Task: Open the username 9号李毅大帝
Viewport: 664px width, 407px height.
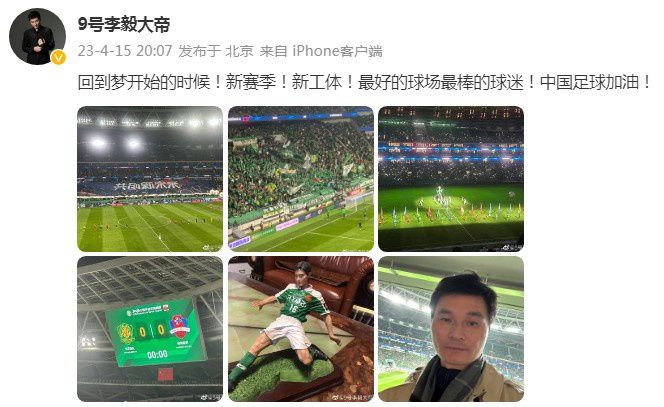Action: click(124, 25)
